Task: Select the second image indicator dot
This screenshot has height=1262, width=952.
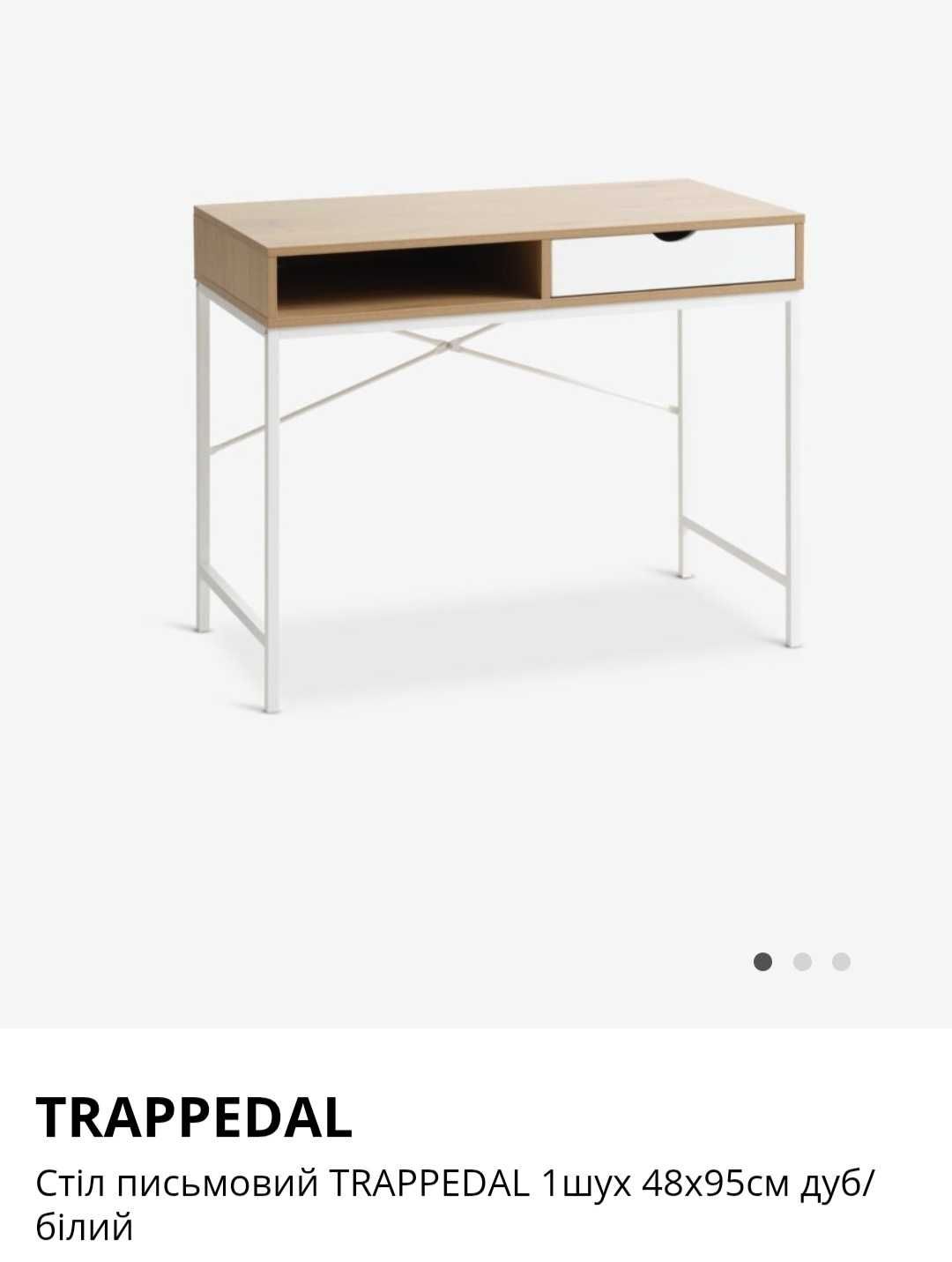Action: (802, 962)
